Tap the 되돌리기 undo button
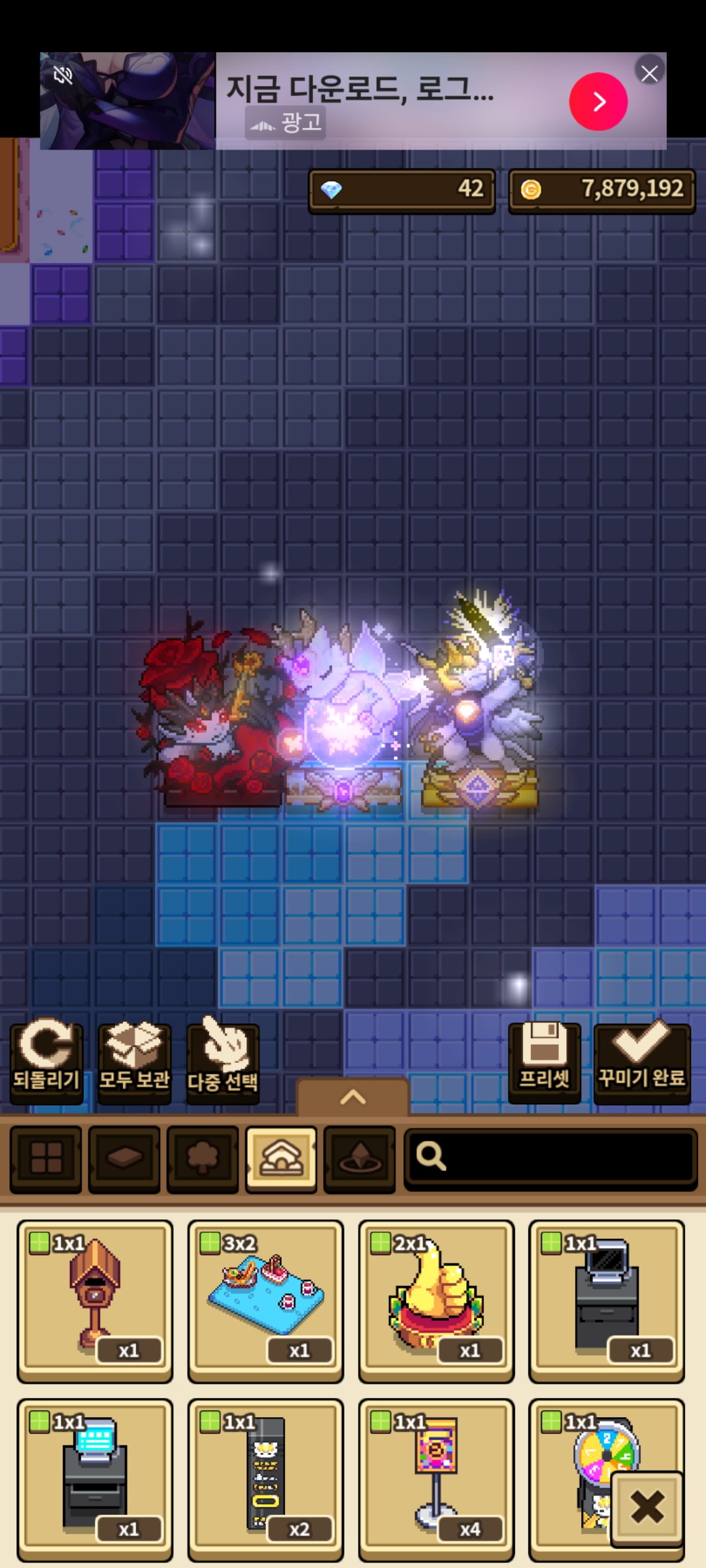 coord(46,1061)
